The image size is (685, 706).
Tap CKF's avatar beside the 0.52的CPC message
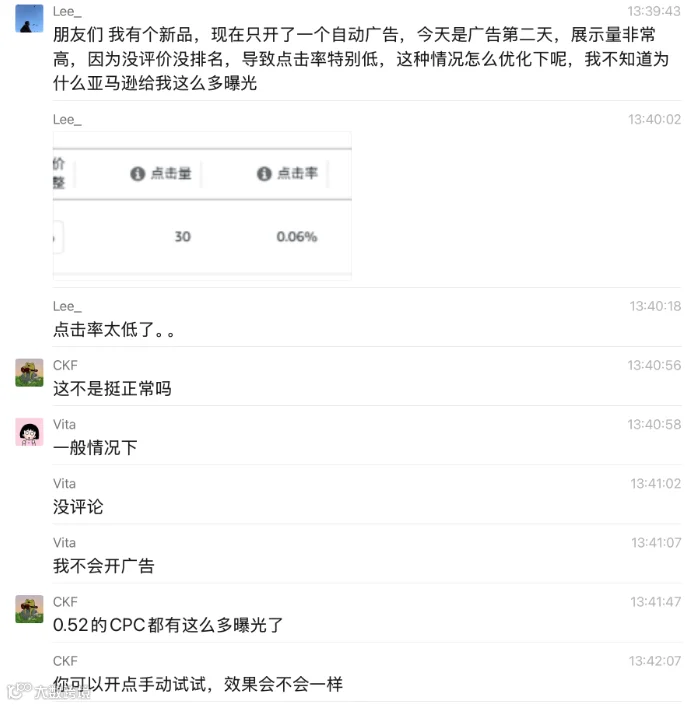(29, 609)
